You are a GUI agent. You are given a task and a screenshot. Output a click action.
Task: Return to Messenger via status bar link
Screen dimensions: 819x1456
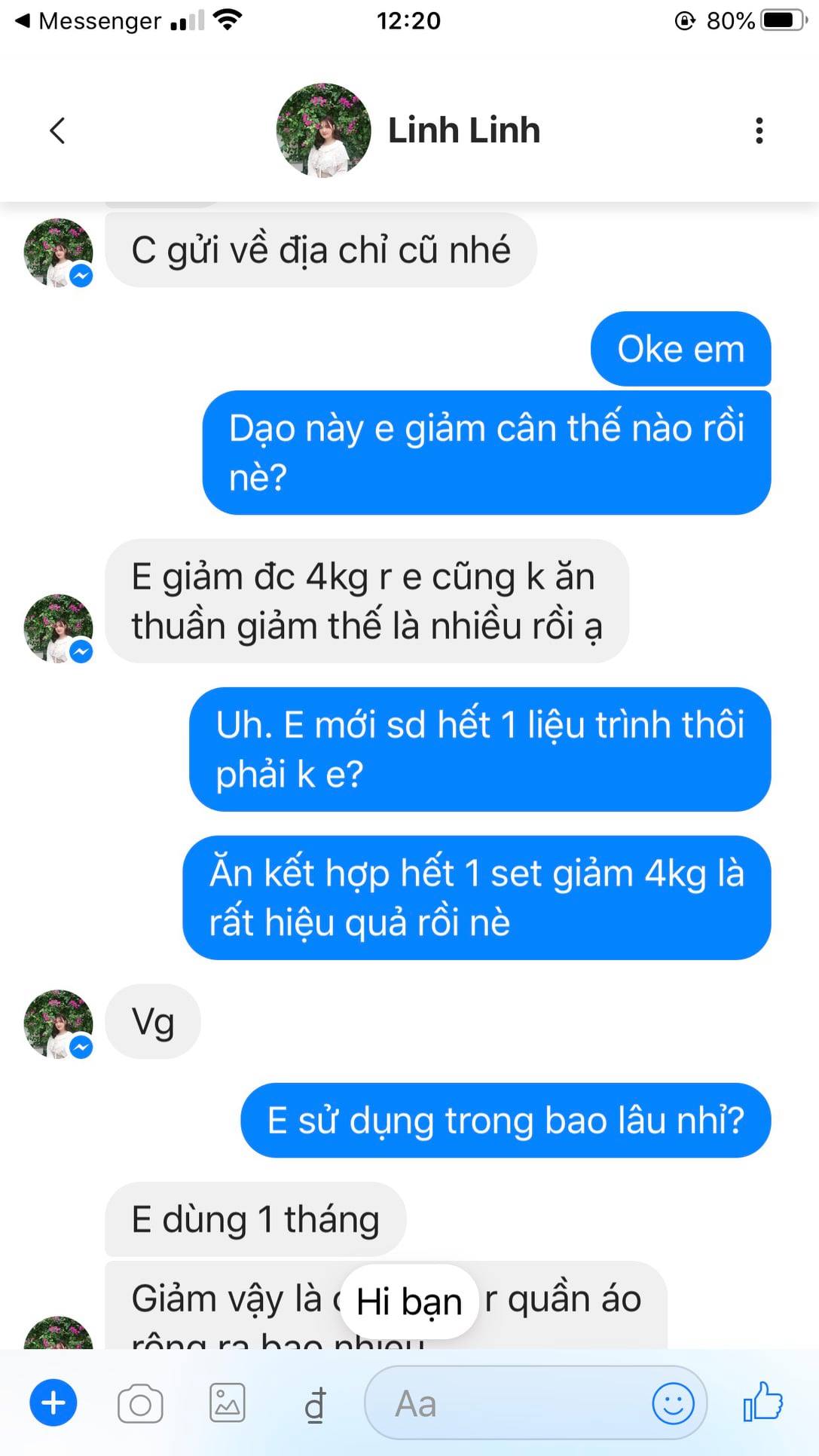89,20
